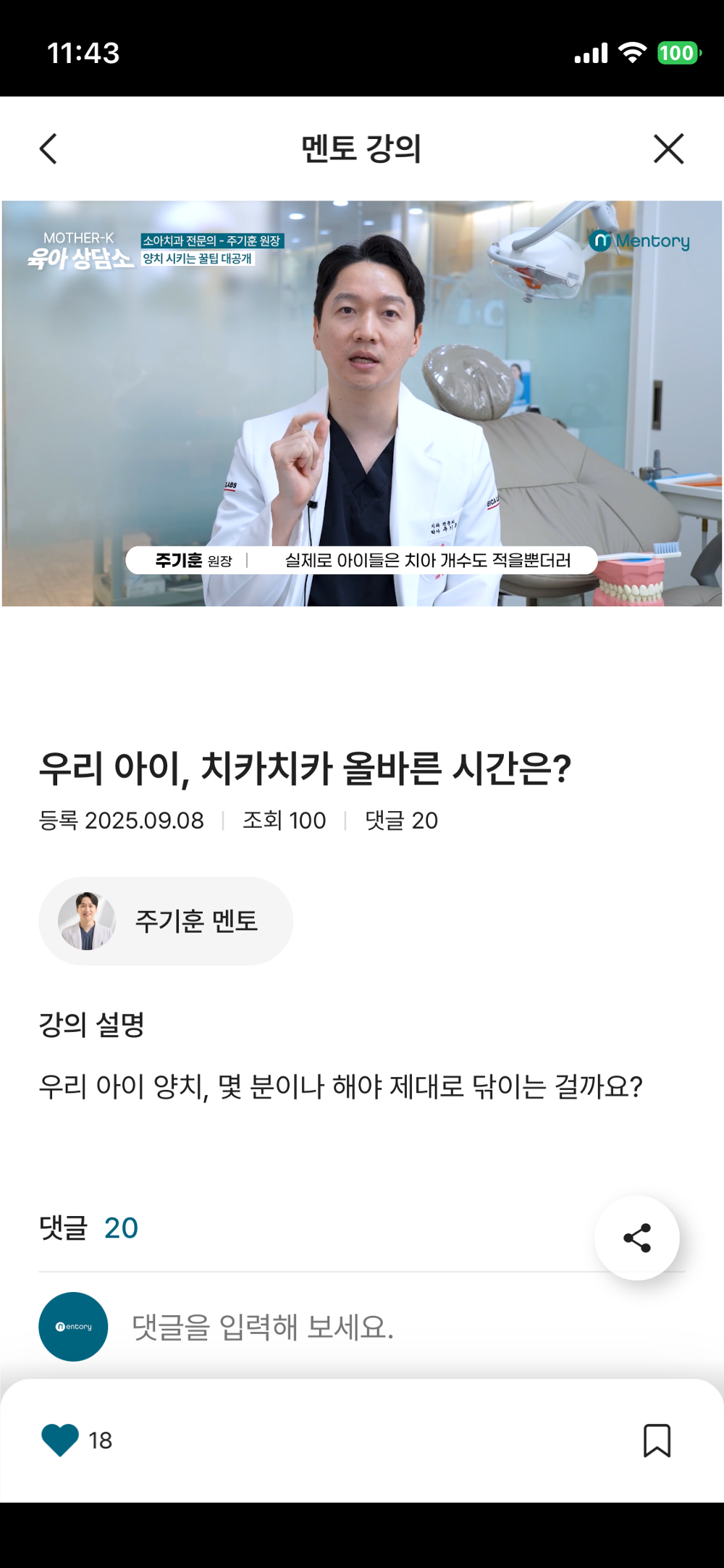The height and width of the screenshot is (1568, 724).
Task: Close the lecture with the X button
Action: coord(668,147)
